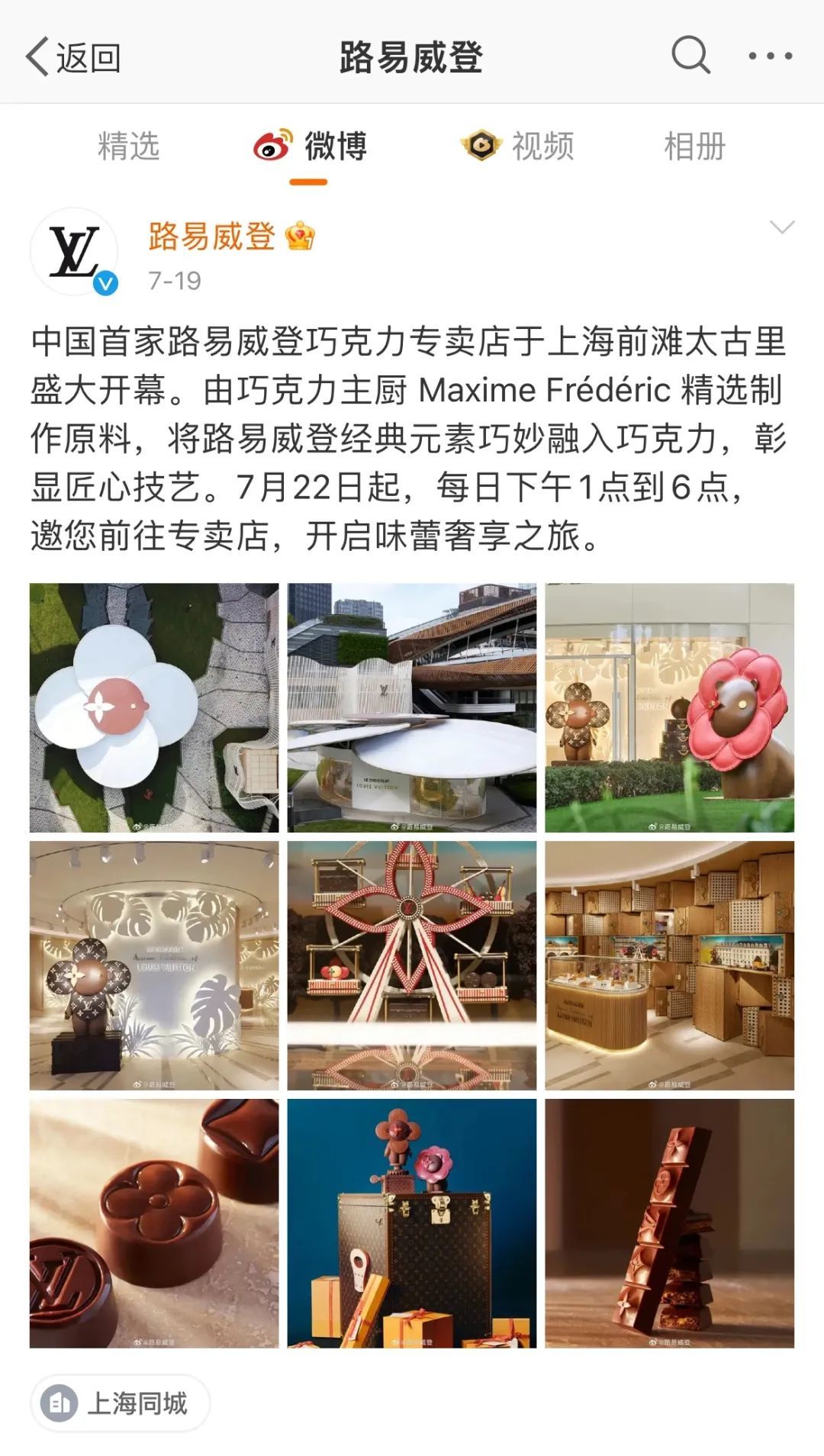View the shop interior counter photo

669,965
